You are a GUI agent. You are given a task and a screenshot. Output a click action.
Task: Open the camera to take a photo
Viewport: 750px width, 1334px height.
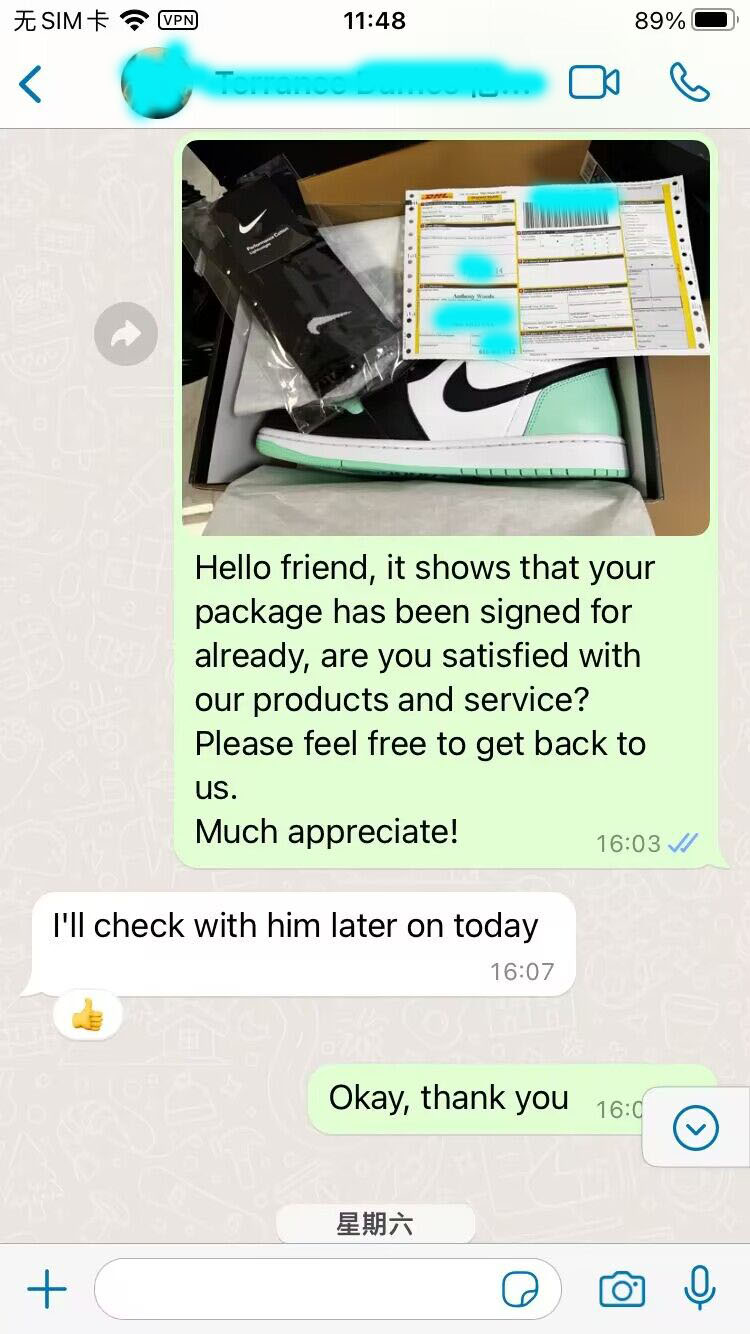622,1290
